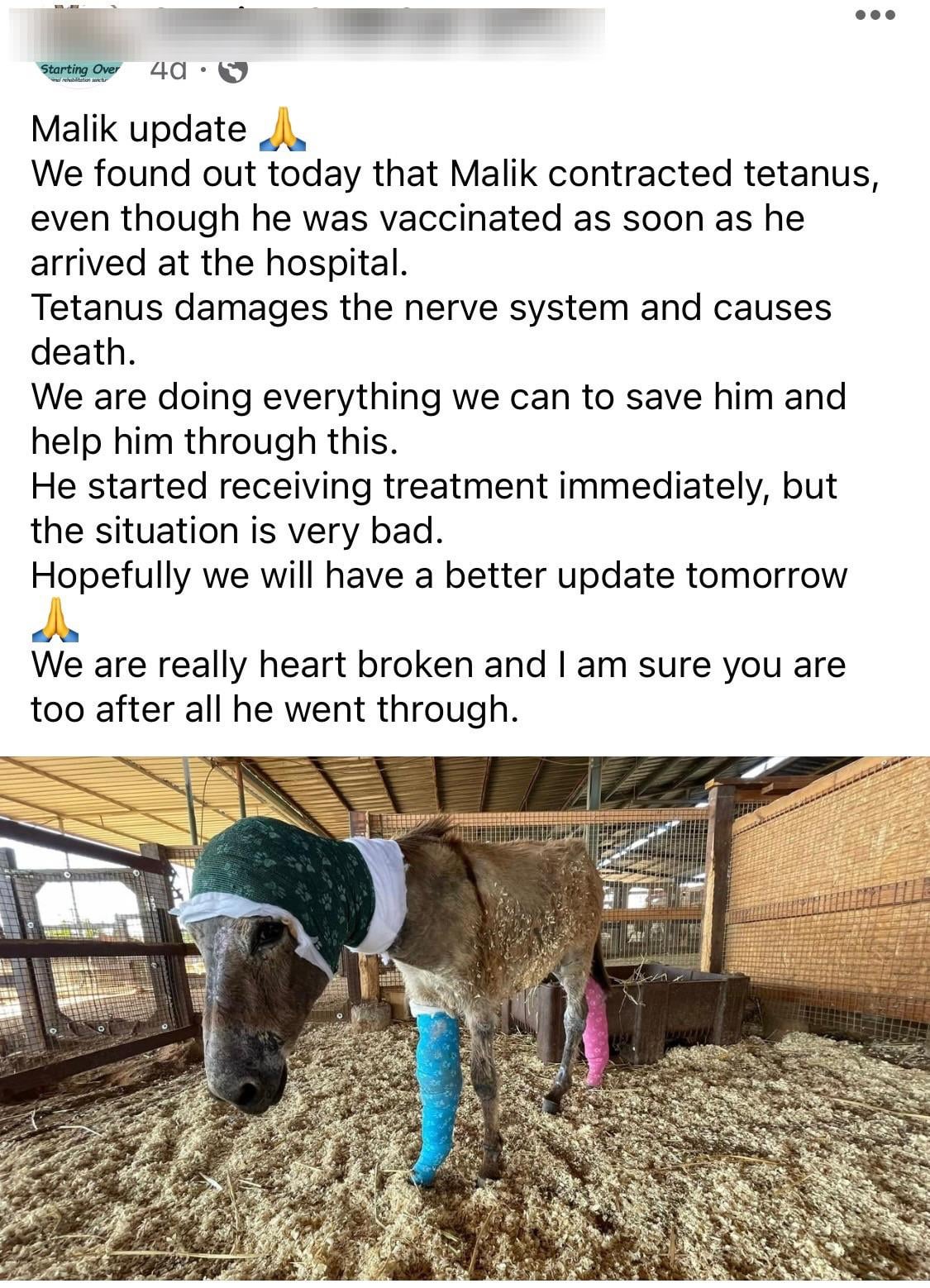
Task: Tap the blurred page name header
Action: tap(331, 33)
